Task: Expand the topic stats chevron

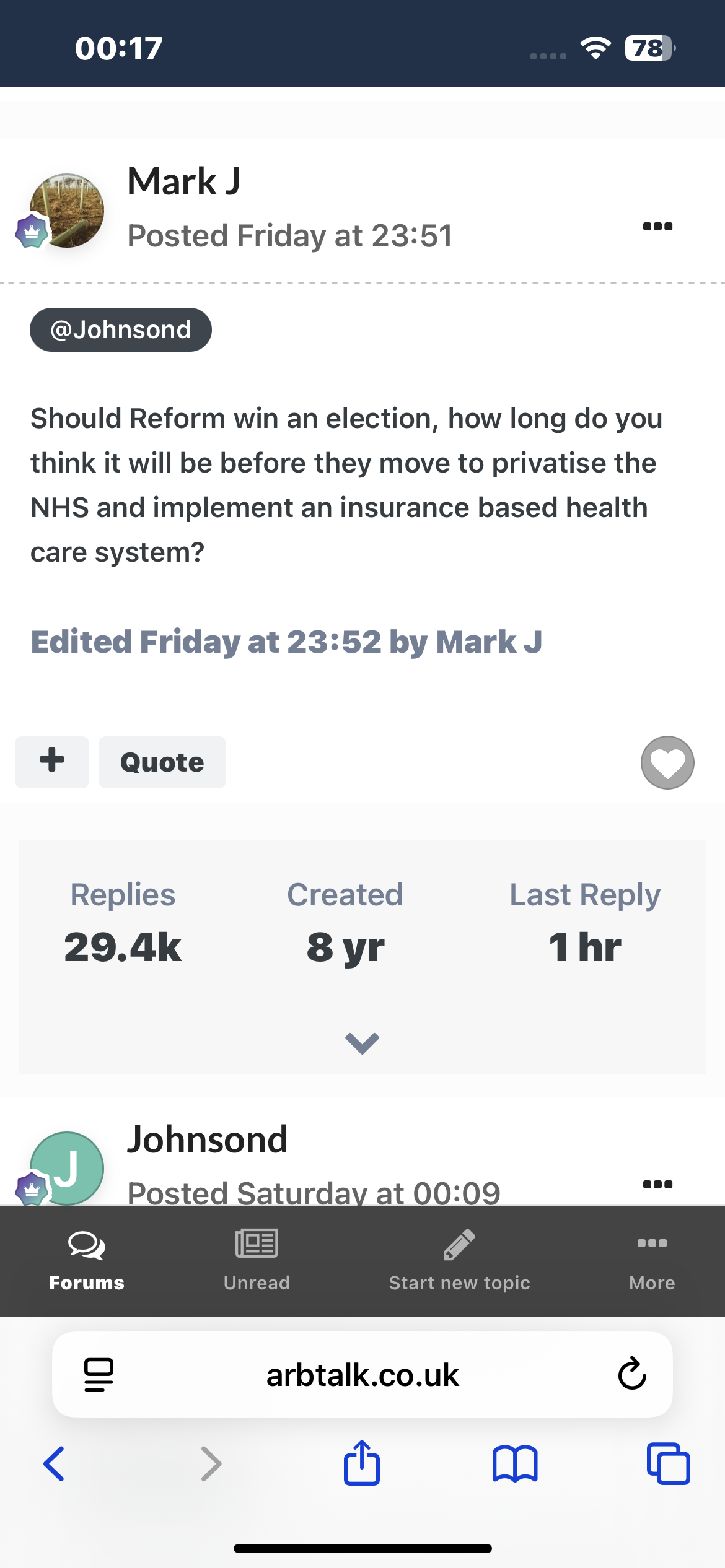Action: [x=362, y=1043]
